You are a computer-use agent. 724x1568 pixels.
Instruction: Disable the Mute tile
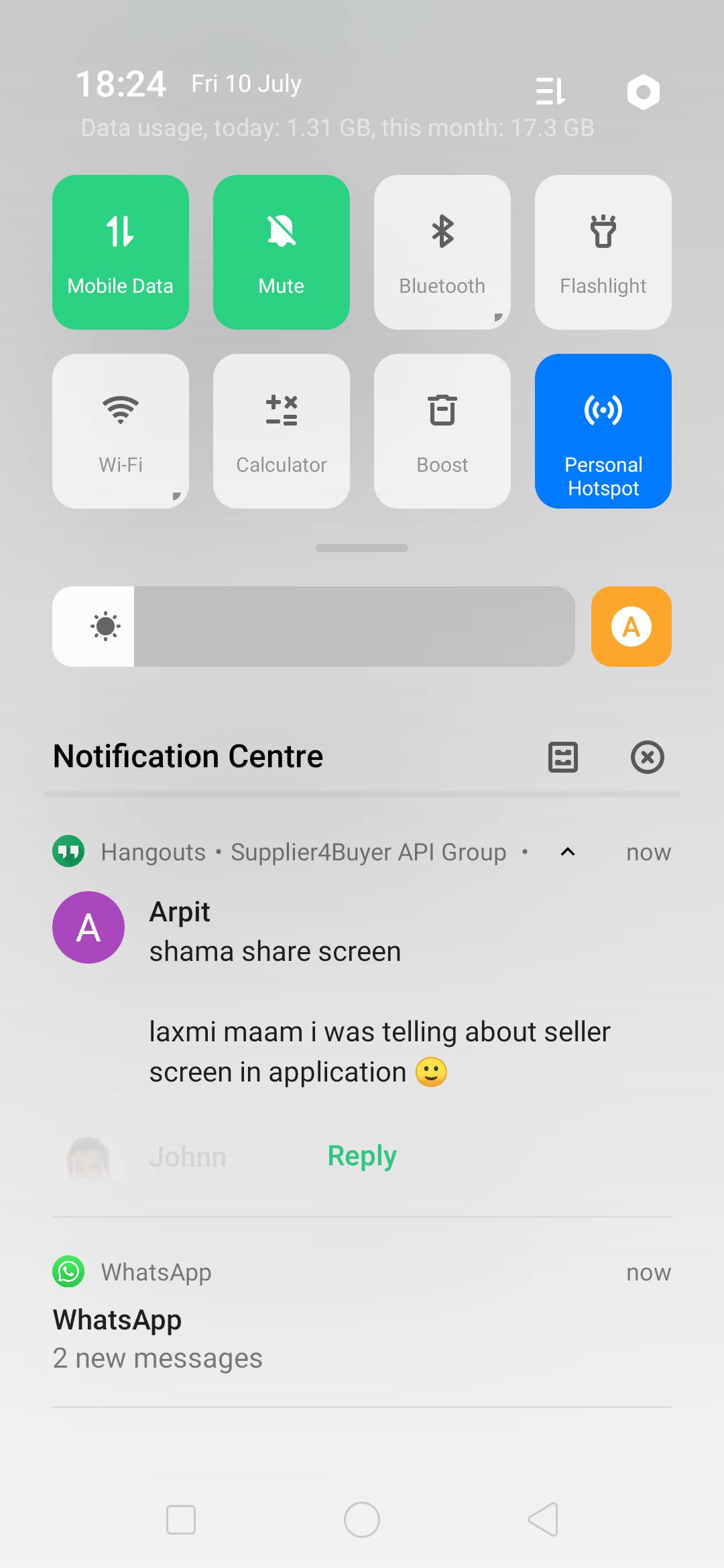[282, 252]
